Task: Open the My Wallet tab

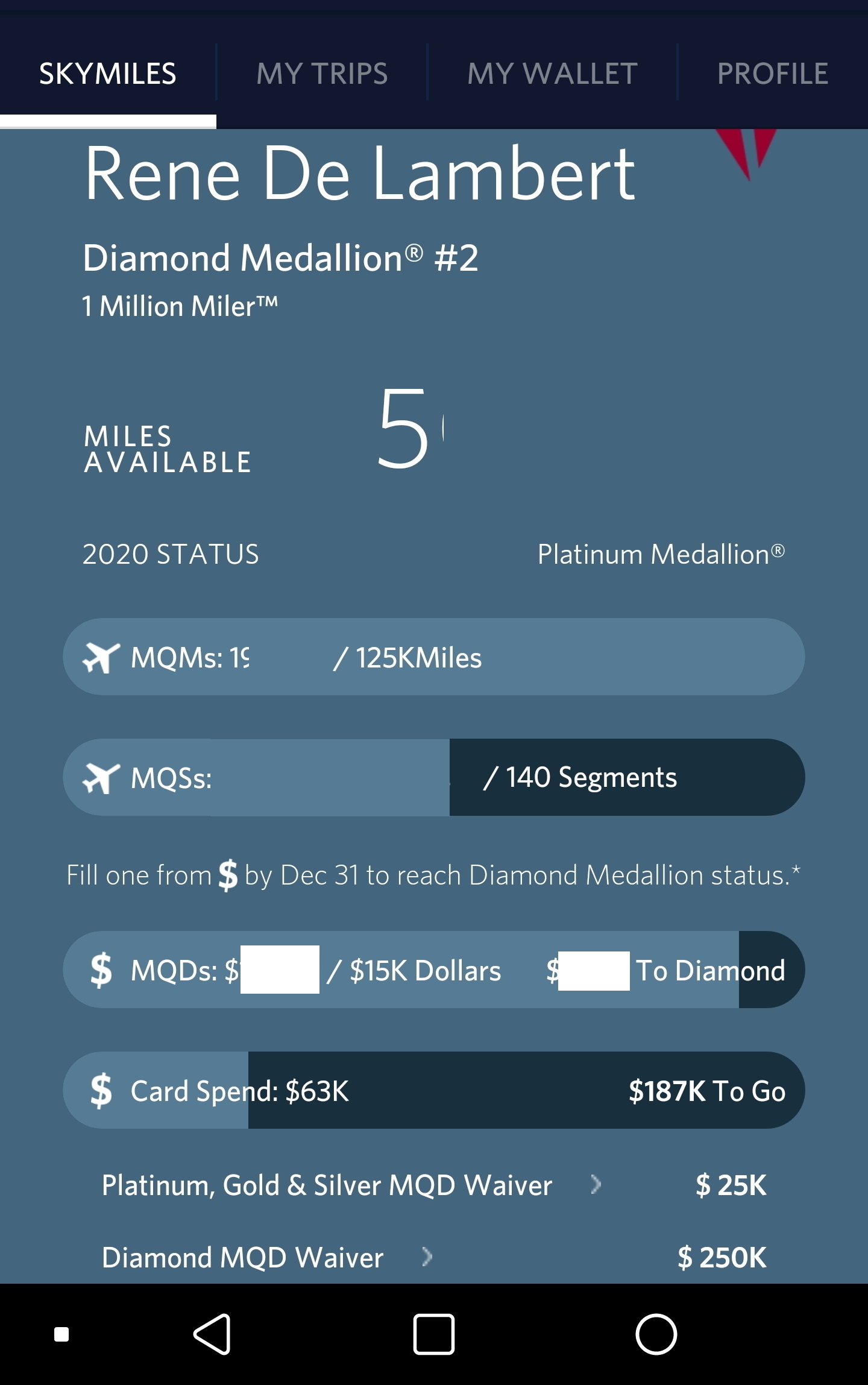Action: (552, 74)
